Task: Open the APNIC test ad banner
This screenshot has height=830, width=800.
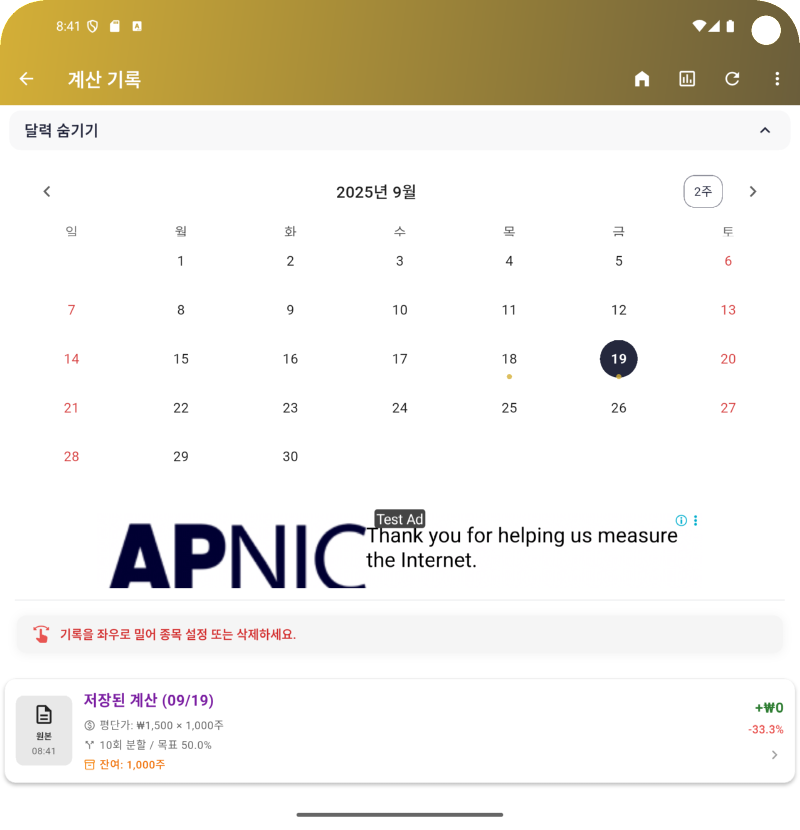Action: pyautogui.click(x=400, y=550)
